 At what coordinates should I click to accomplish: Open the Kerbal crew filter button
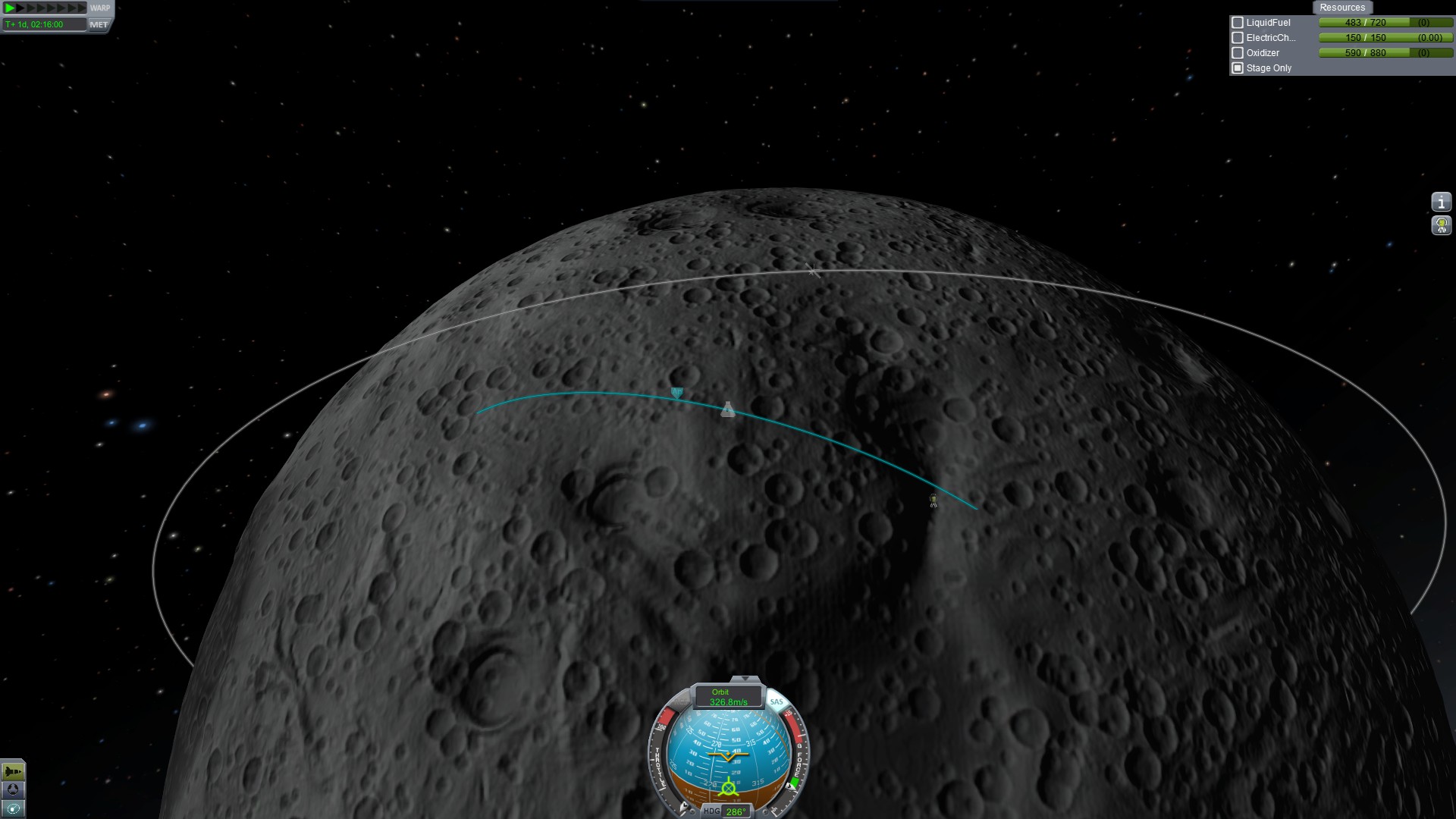pyautogui.click(x=1441, y=225)
